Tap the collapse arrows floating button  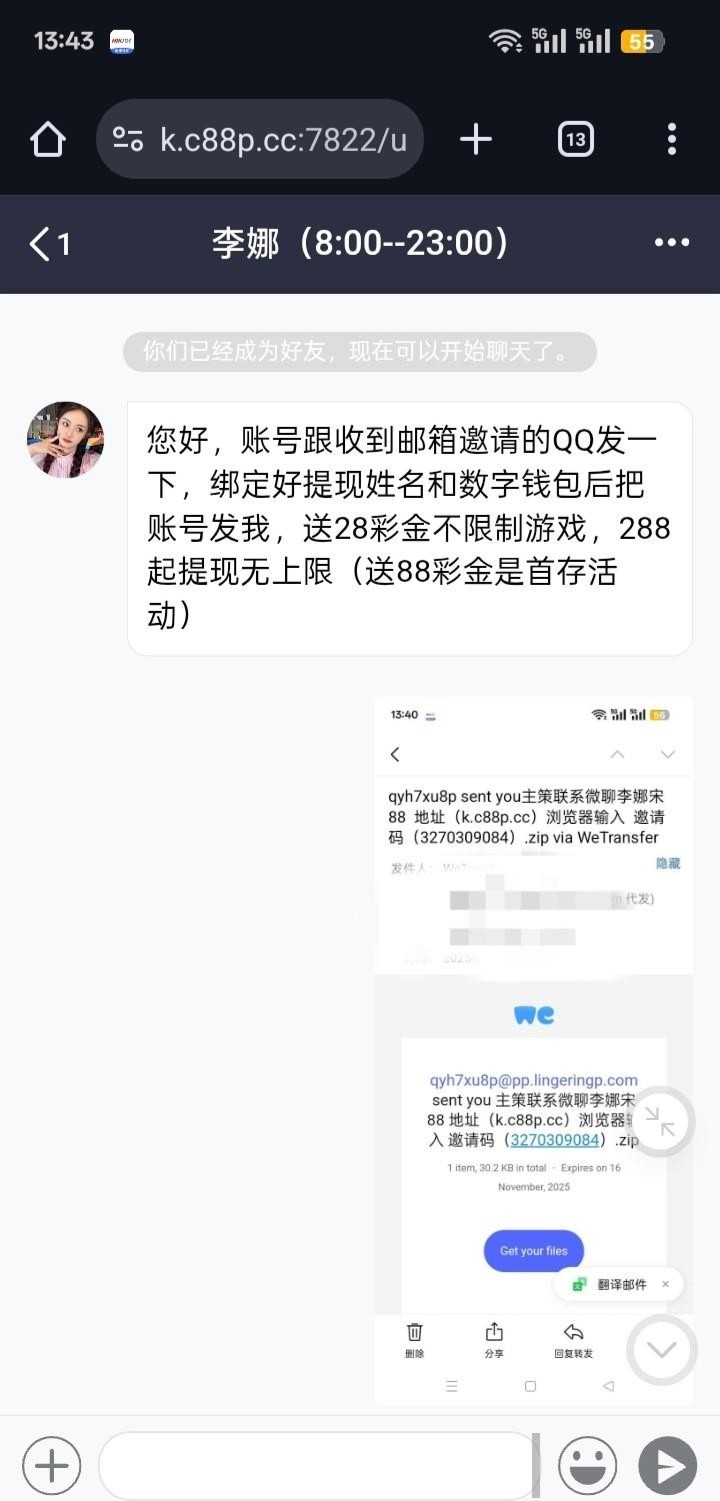point(660,1122)
